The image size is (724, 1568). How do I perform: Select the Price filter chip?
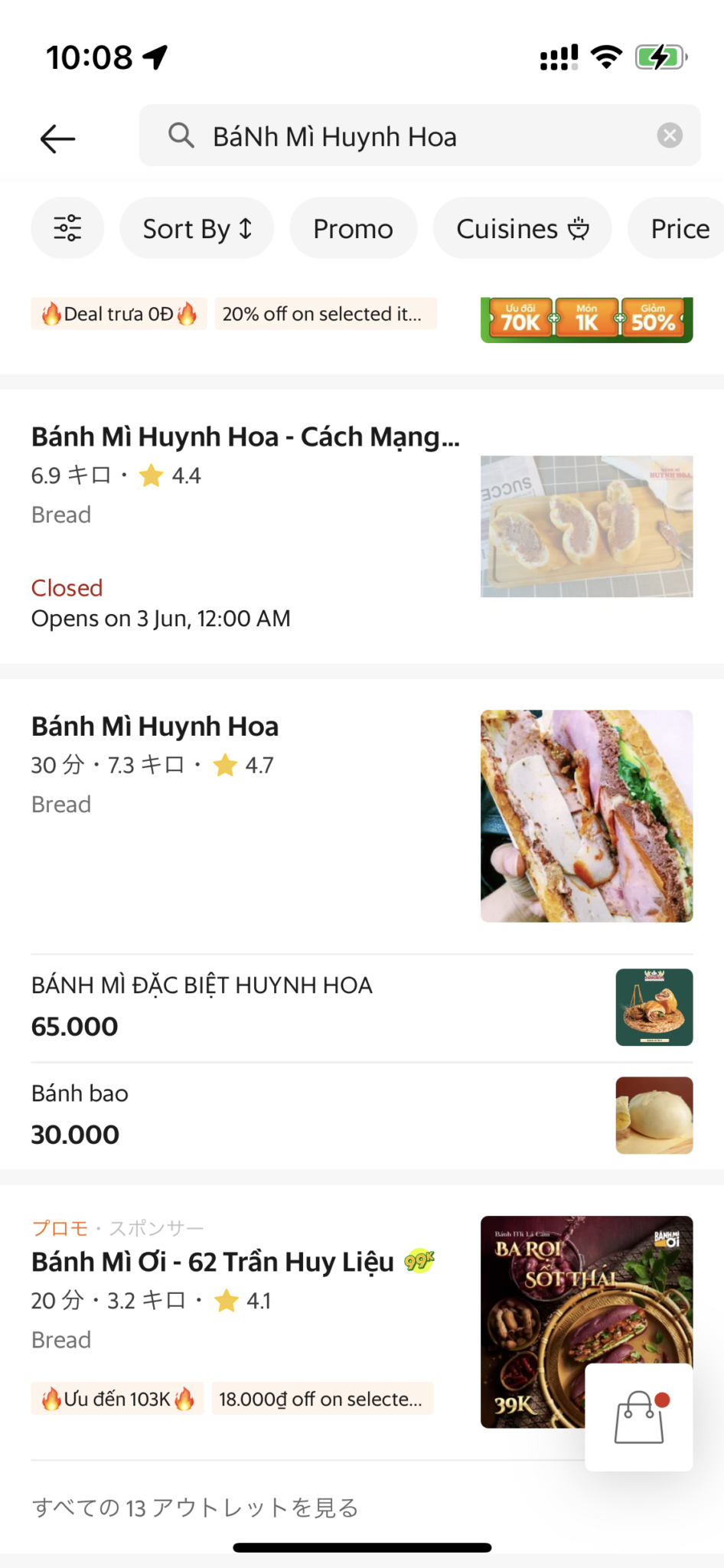(679, 228)
